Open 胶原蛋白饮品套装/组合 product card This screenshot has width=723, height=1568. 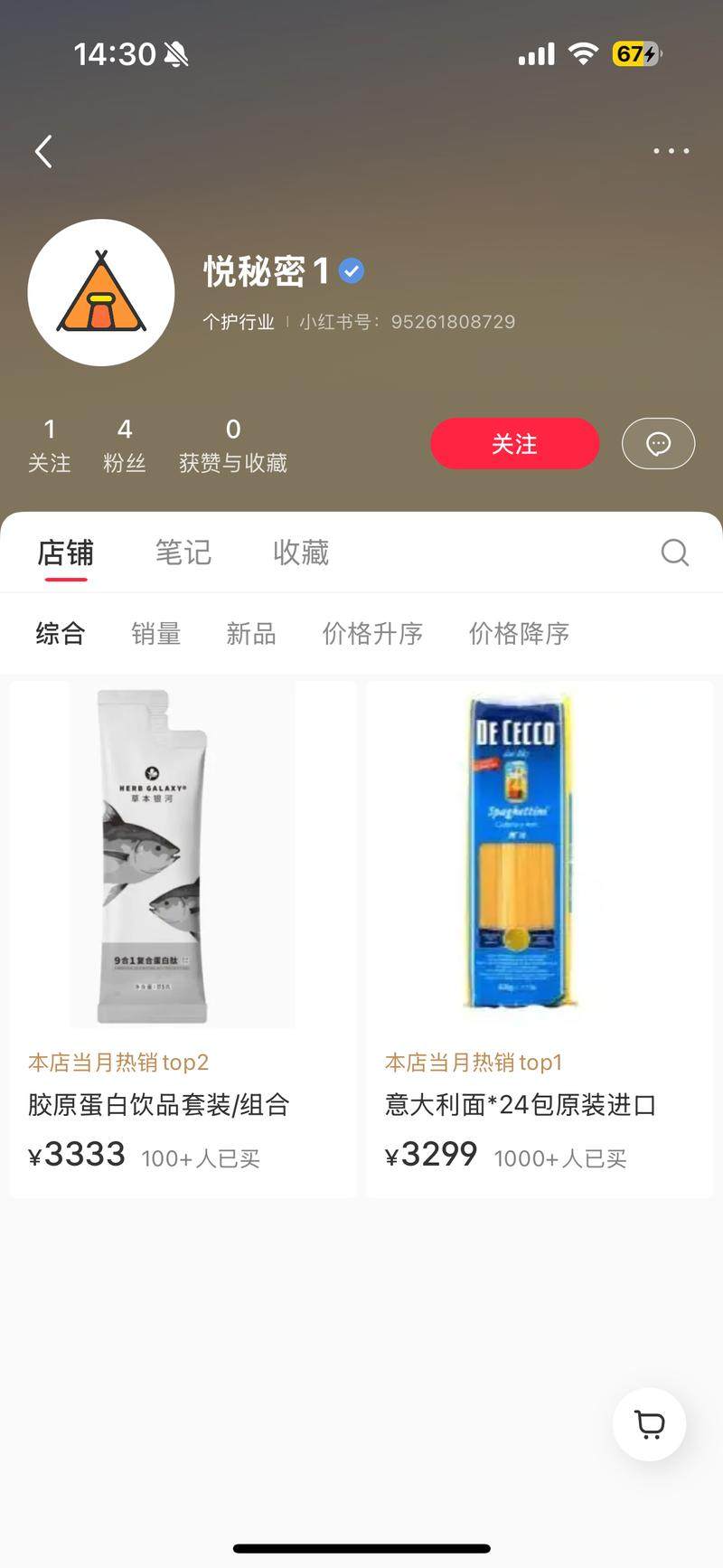point(183,939)
